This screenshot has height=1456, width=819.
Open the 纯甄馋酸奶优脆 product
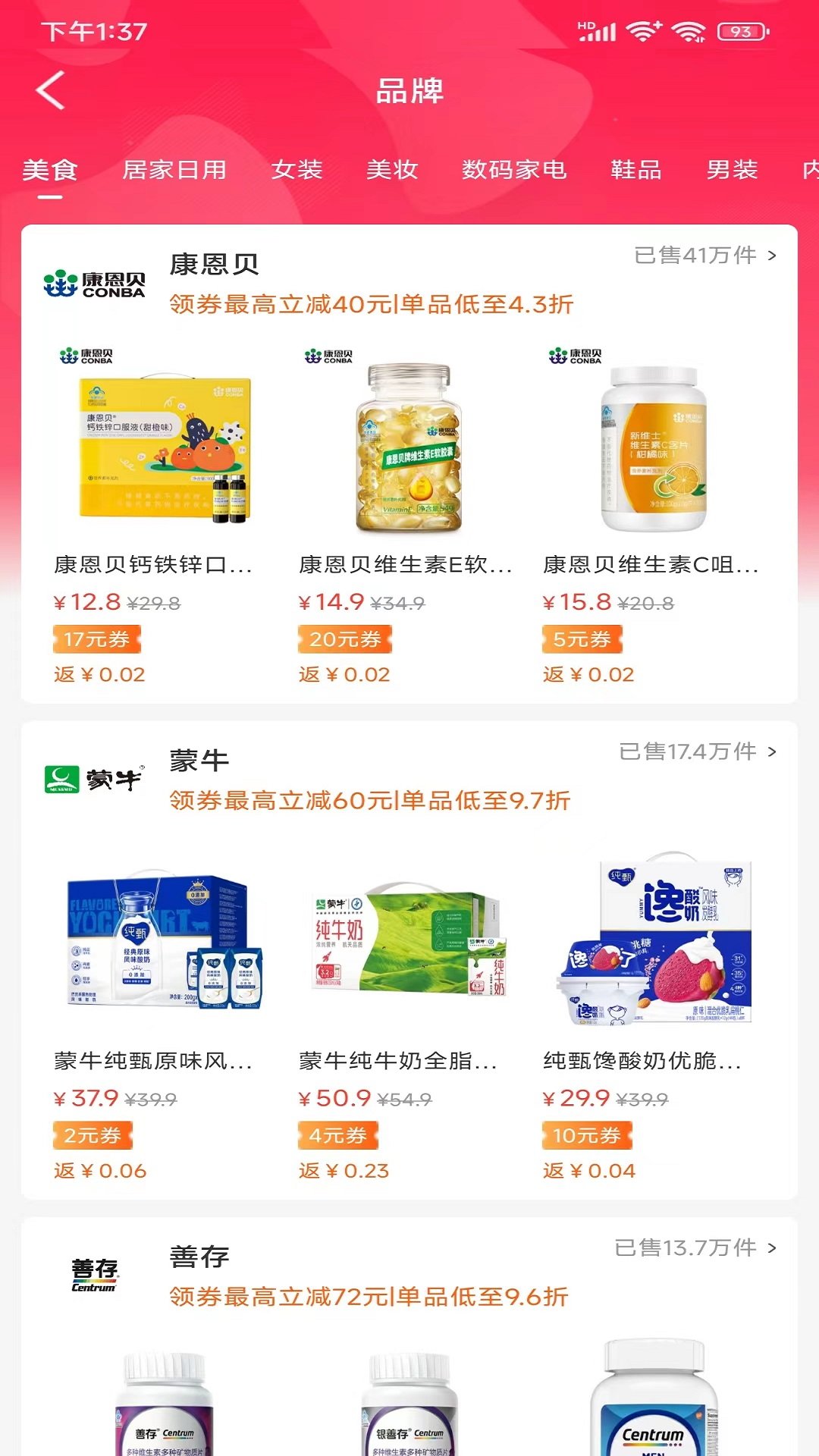[x=653, y=948]
